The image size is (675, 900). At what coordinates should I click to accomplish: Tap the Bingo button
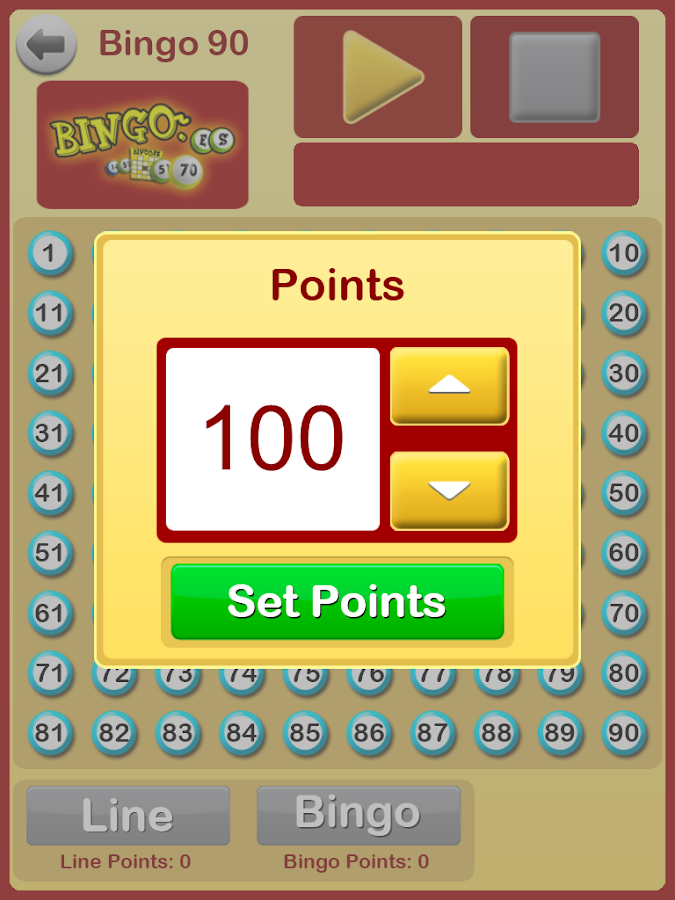[358, 815]
